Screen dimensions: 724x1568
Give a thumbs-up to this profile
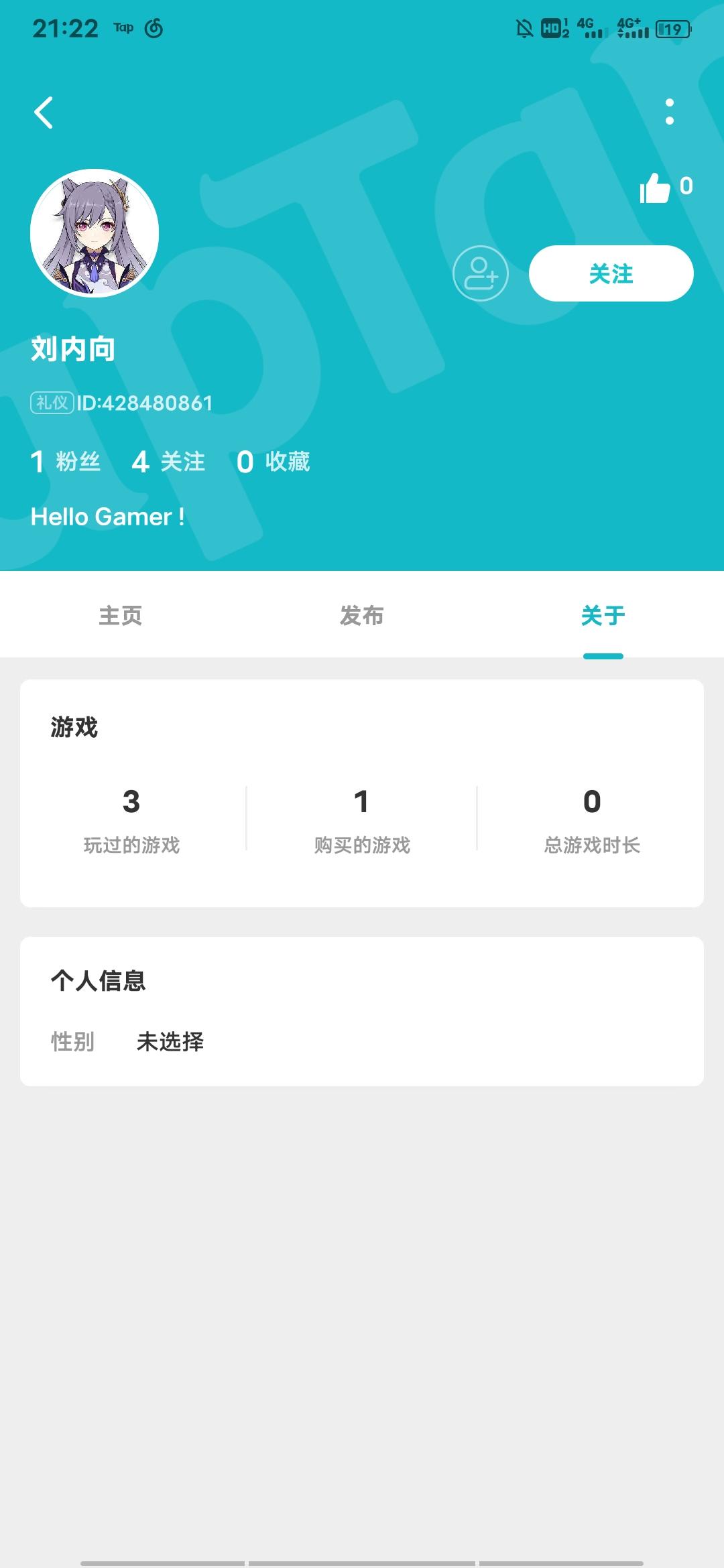(655, 188)
